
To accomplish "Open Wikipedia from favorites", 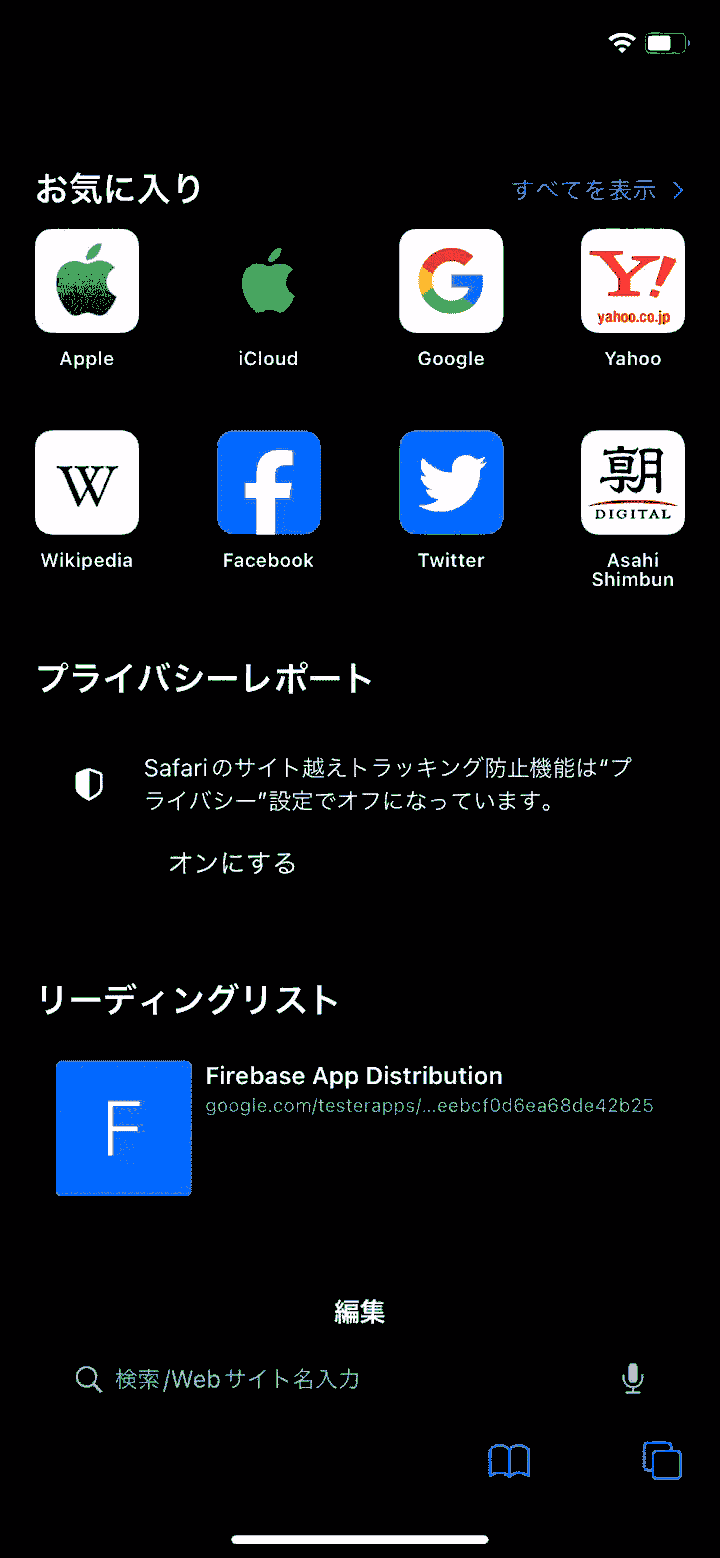I will pos(86,482).
